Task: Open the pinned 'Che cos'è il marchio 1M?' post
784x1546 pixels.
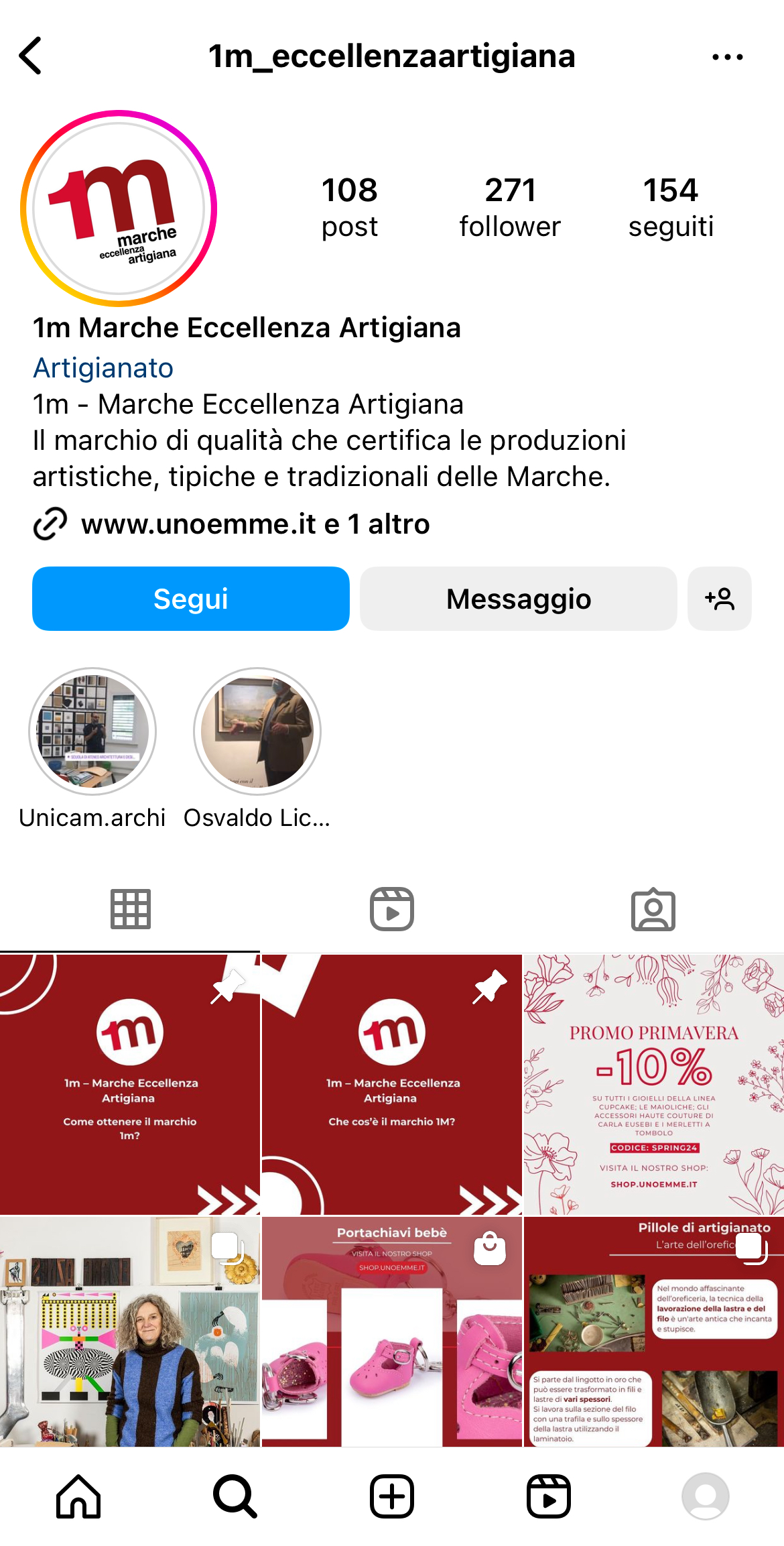Action: pyautogui.click(x=392, y=1085)
